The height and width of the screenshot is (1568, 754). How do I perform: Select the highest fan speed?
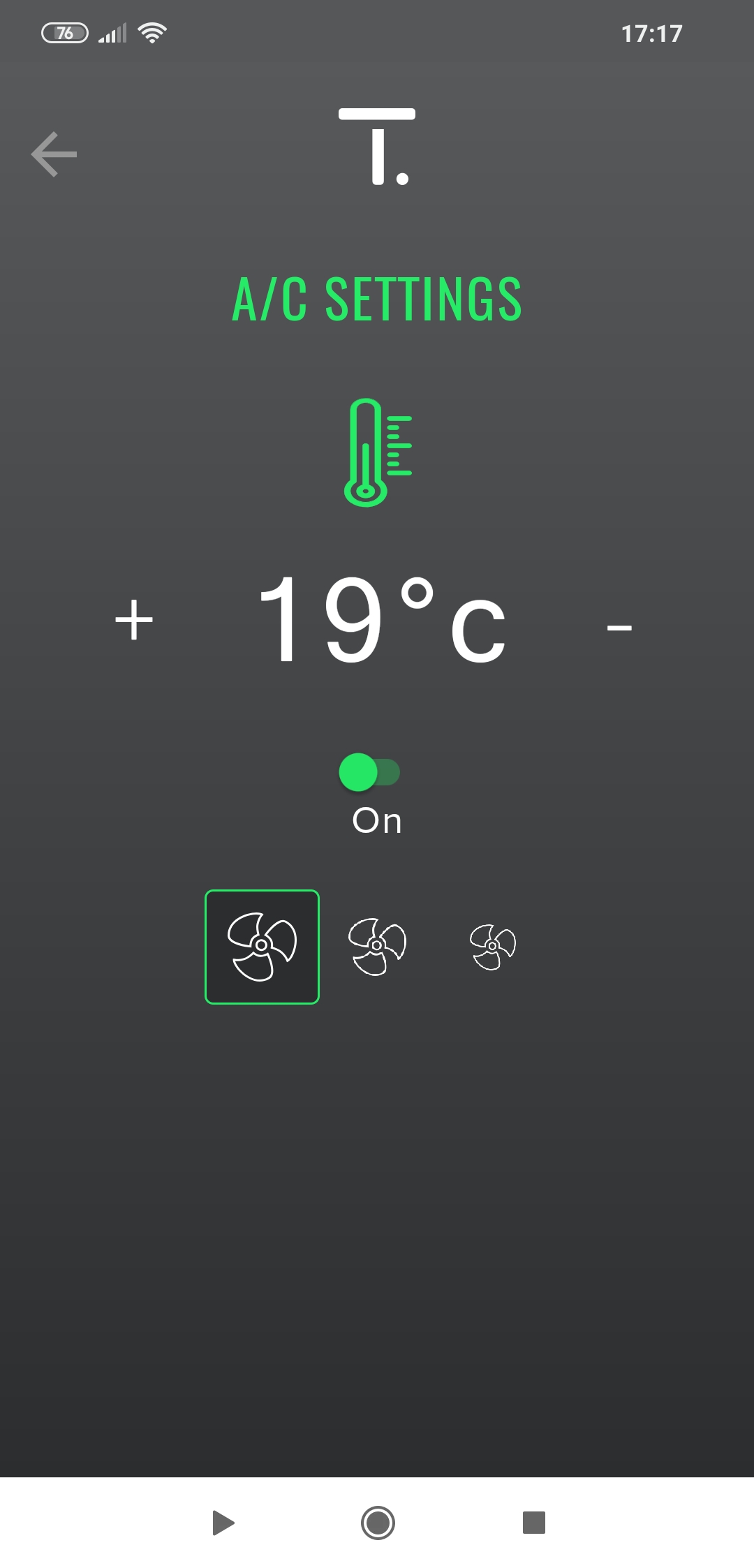[x=262, y=947]
